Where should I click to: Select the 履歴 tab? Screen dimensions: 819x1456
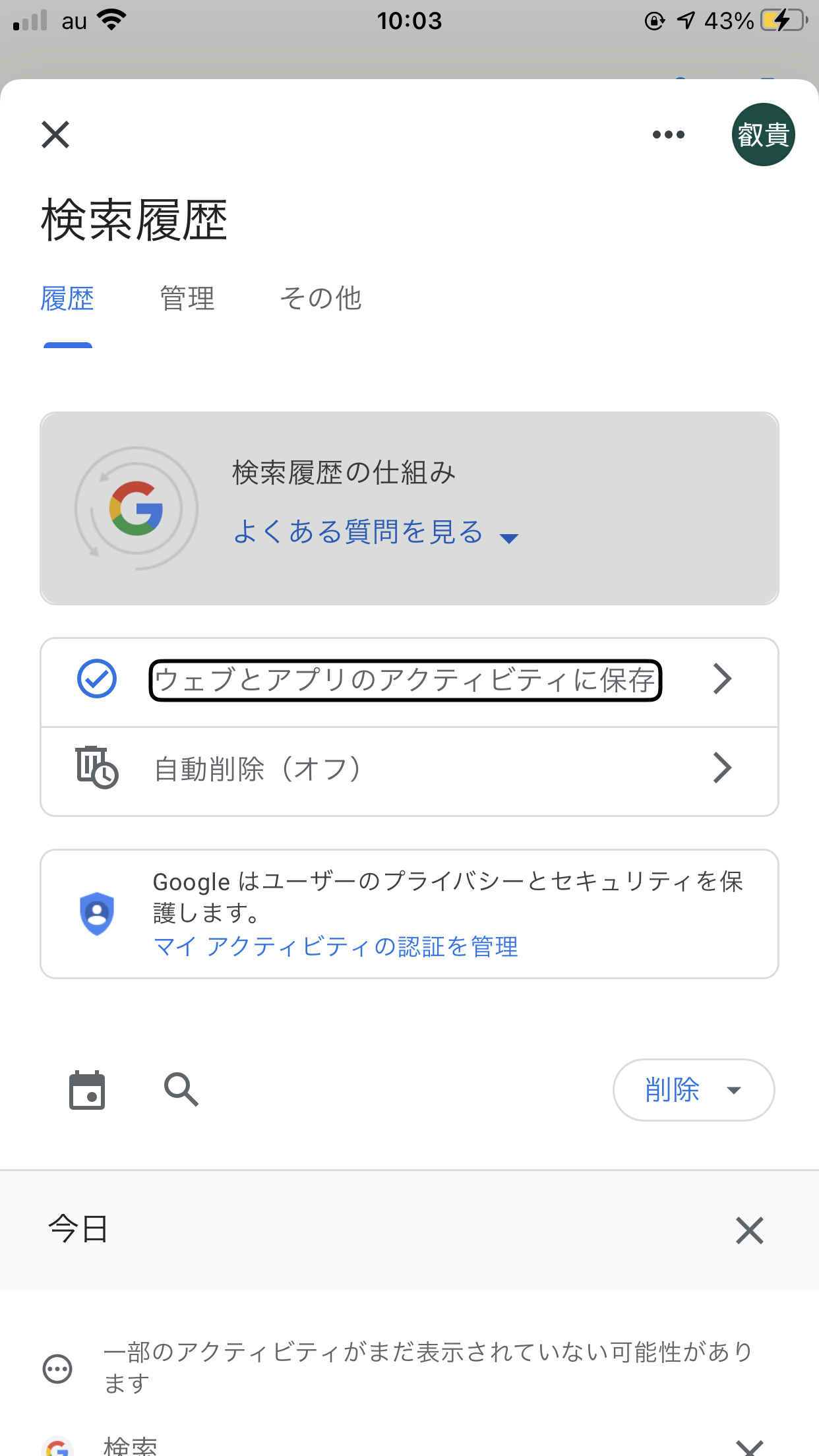point(67,299)
